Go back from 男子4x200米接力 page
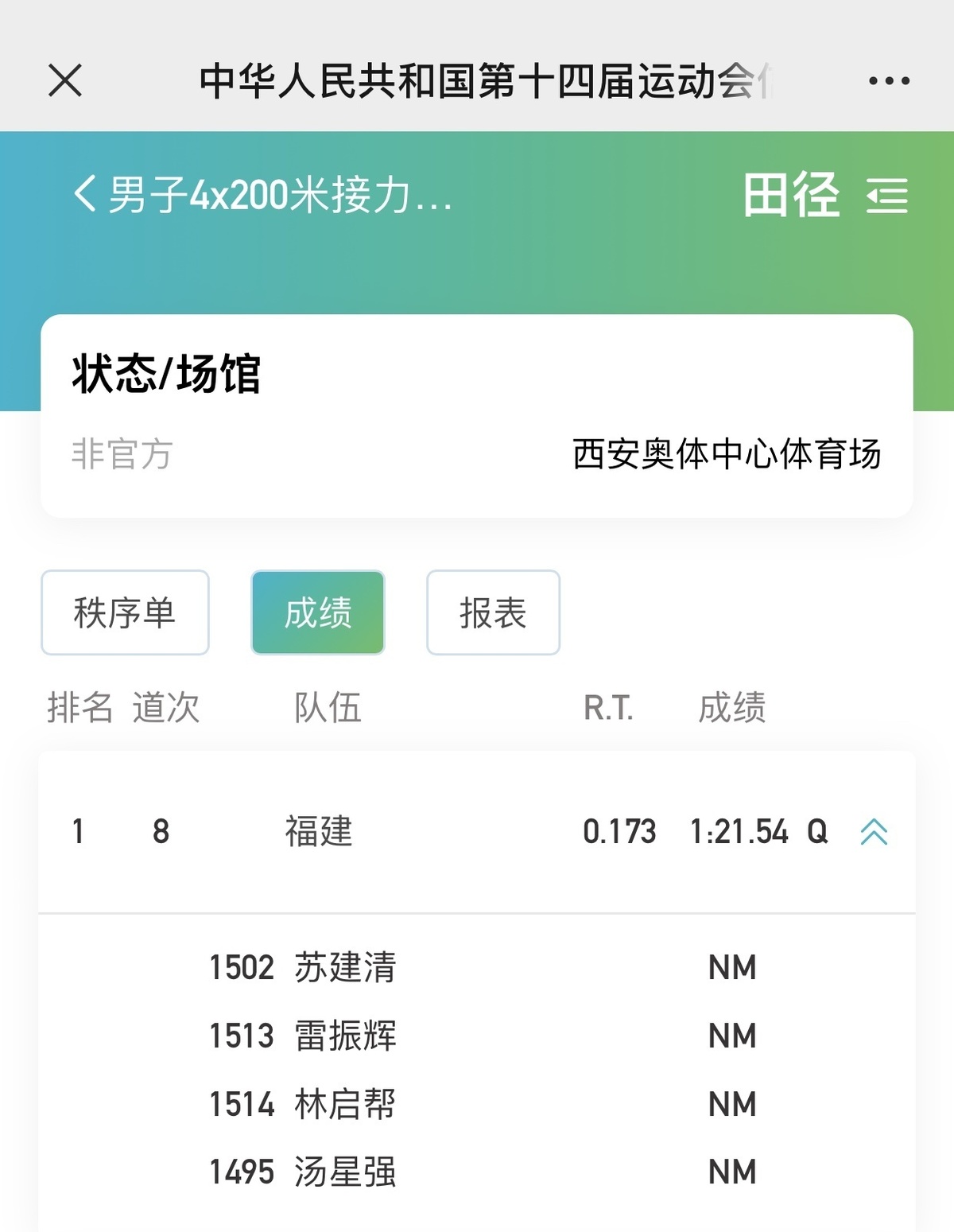Viewport: 954px width, 1232px height. click(x=84, y=194)
